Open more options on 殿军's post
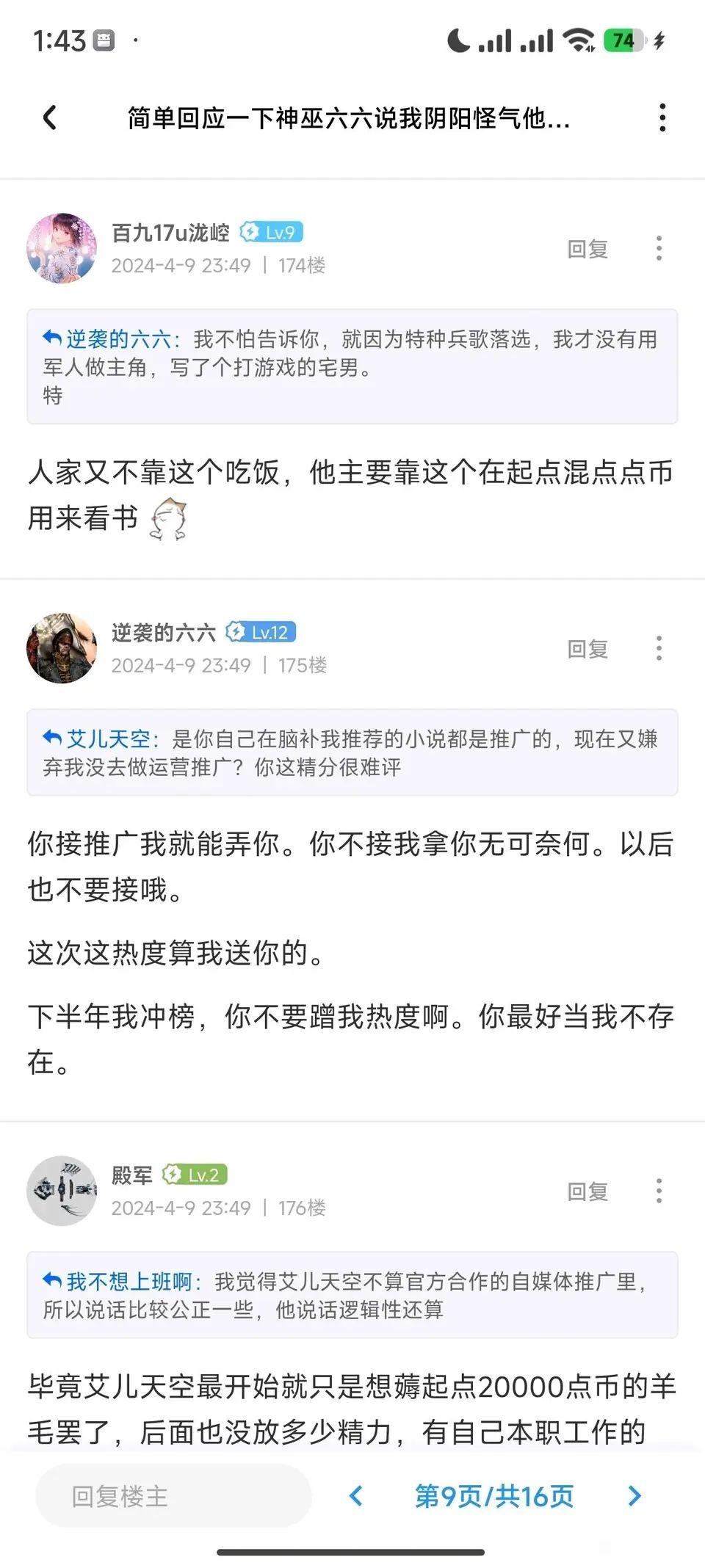Image resolution: width=705 pixels, height=1568 pixels. 659,1191
